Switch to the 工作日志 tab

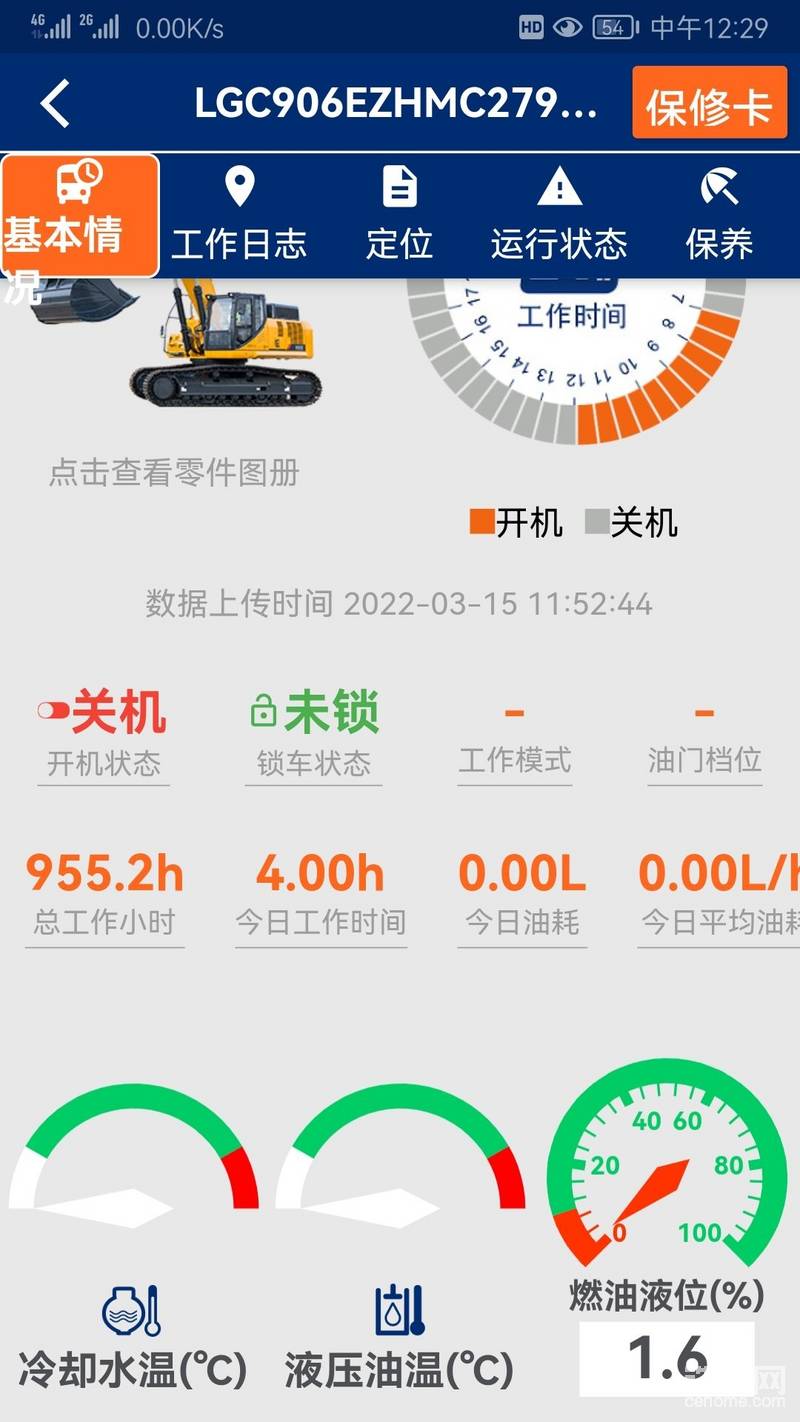pyautogui.click(x=239, y=215)
